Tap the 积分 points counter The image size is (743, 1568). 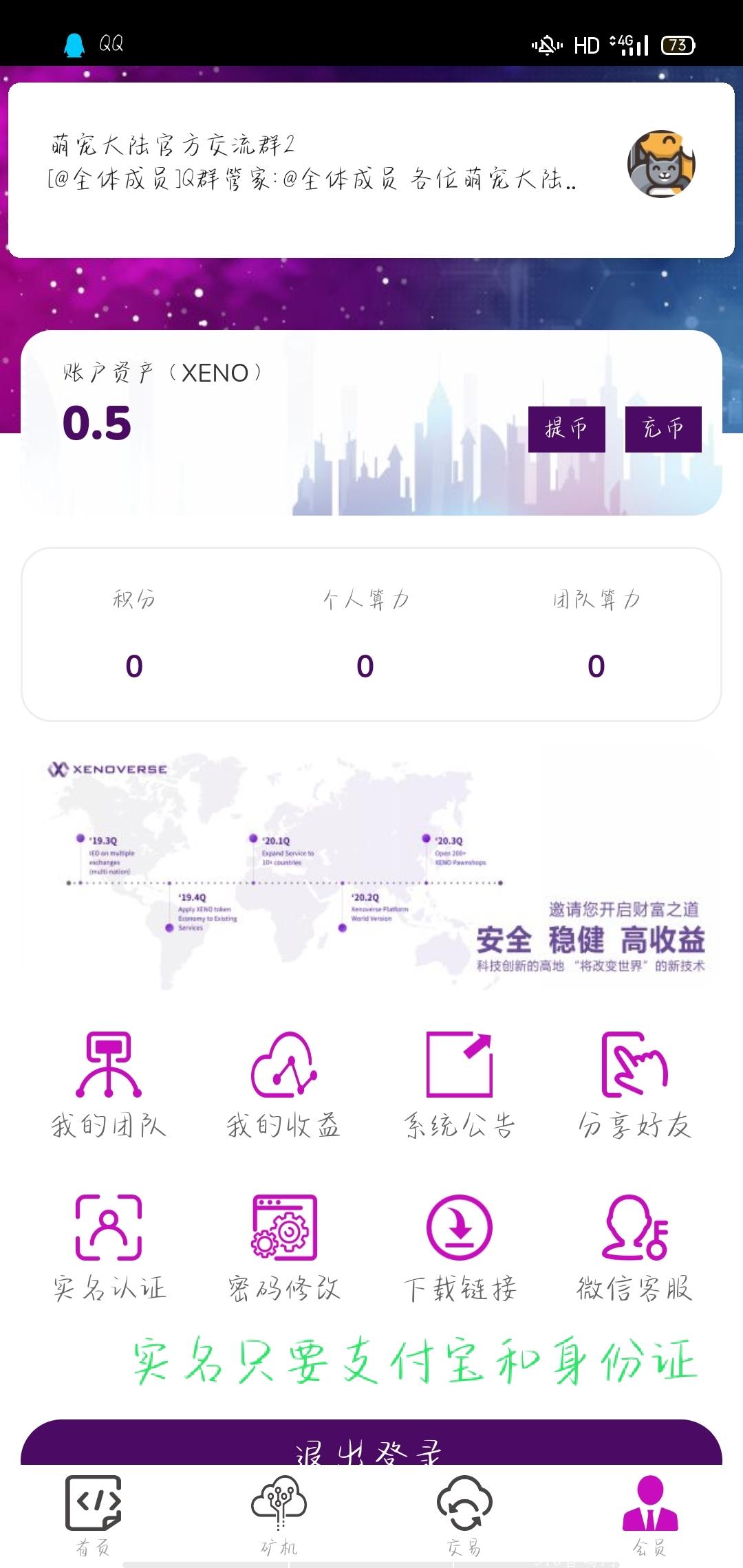(132, 666)
